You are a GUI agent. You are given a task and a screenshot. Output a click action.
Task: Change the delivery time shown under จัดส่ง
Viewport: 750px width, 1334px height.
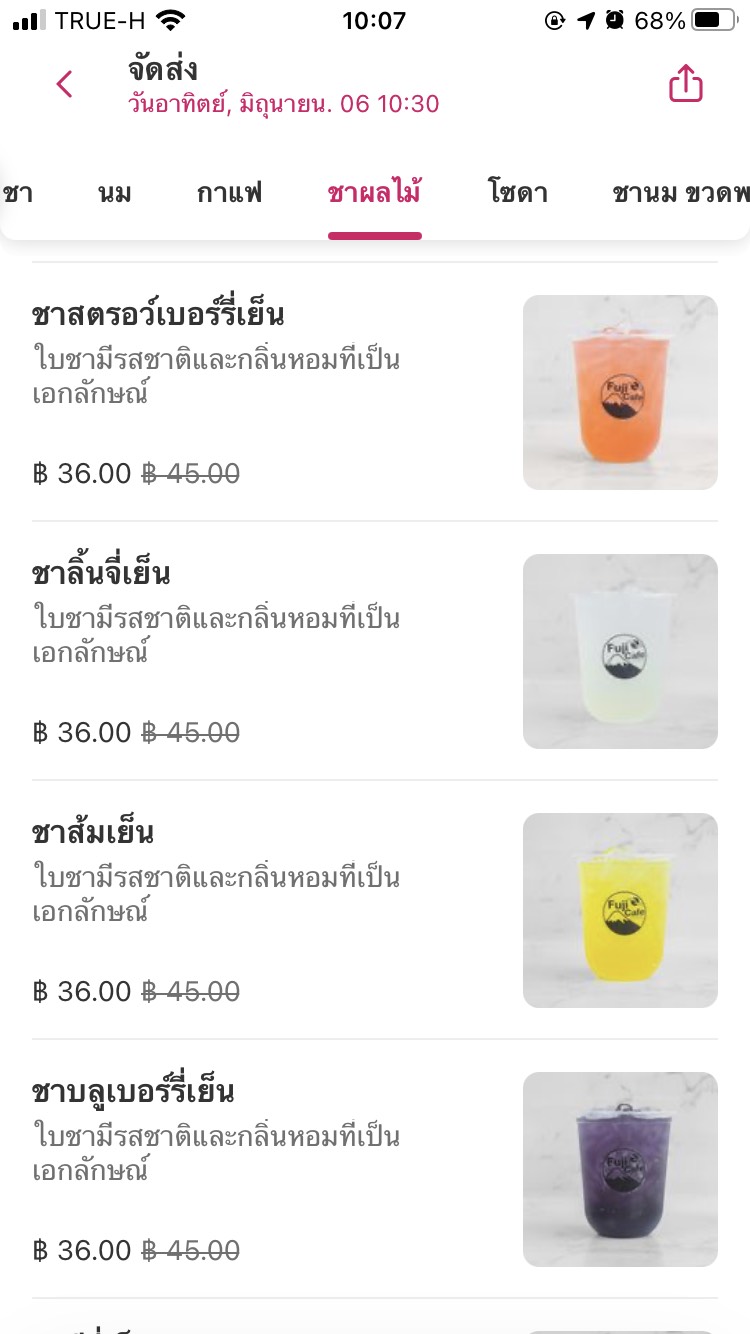pyautogui.click(x=283, y=104)
